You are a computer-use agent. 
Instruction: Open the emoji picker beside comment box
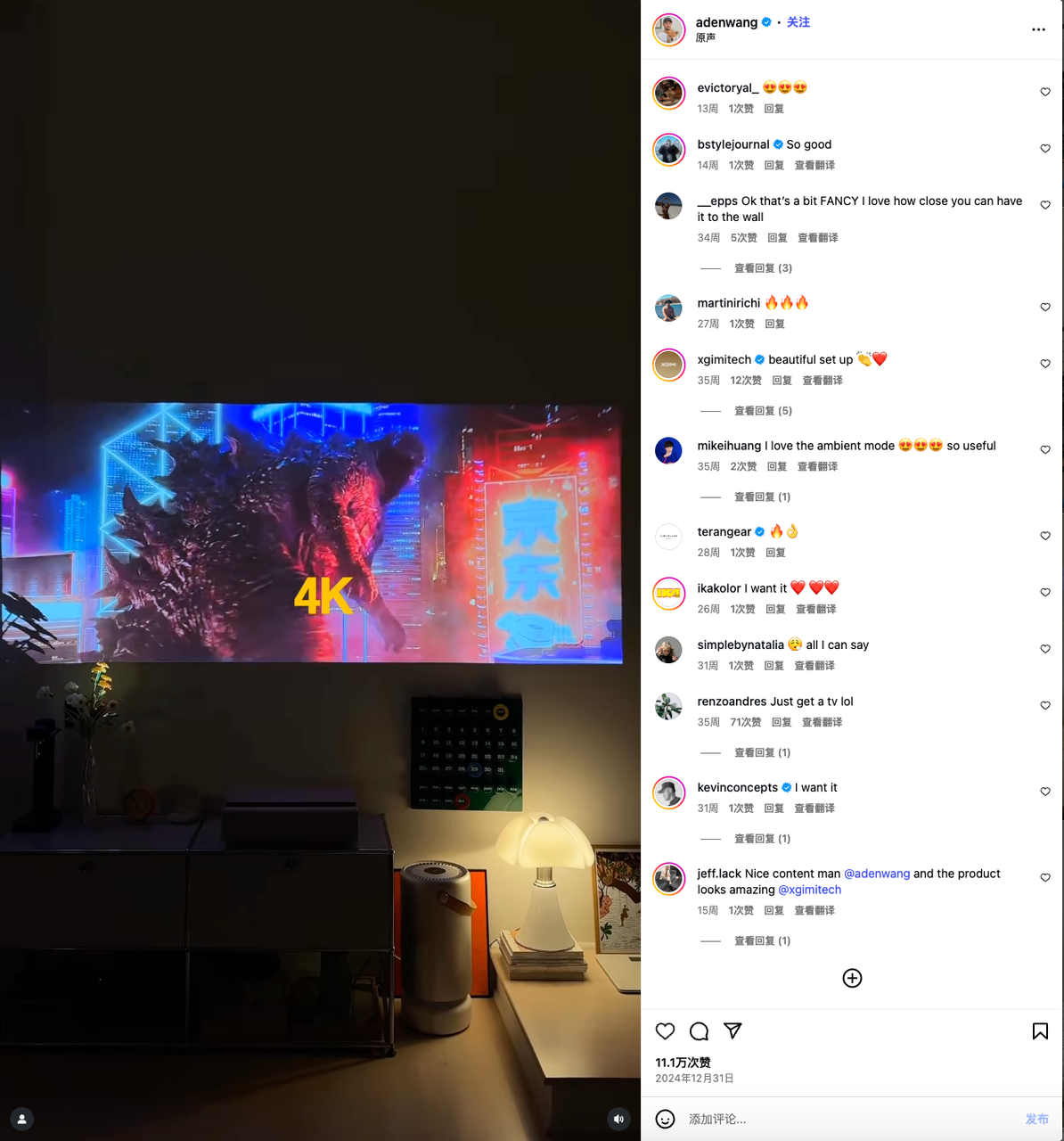665,1119
